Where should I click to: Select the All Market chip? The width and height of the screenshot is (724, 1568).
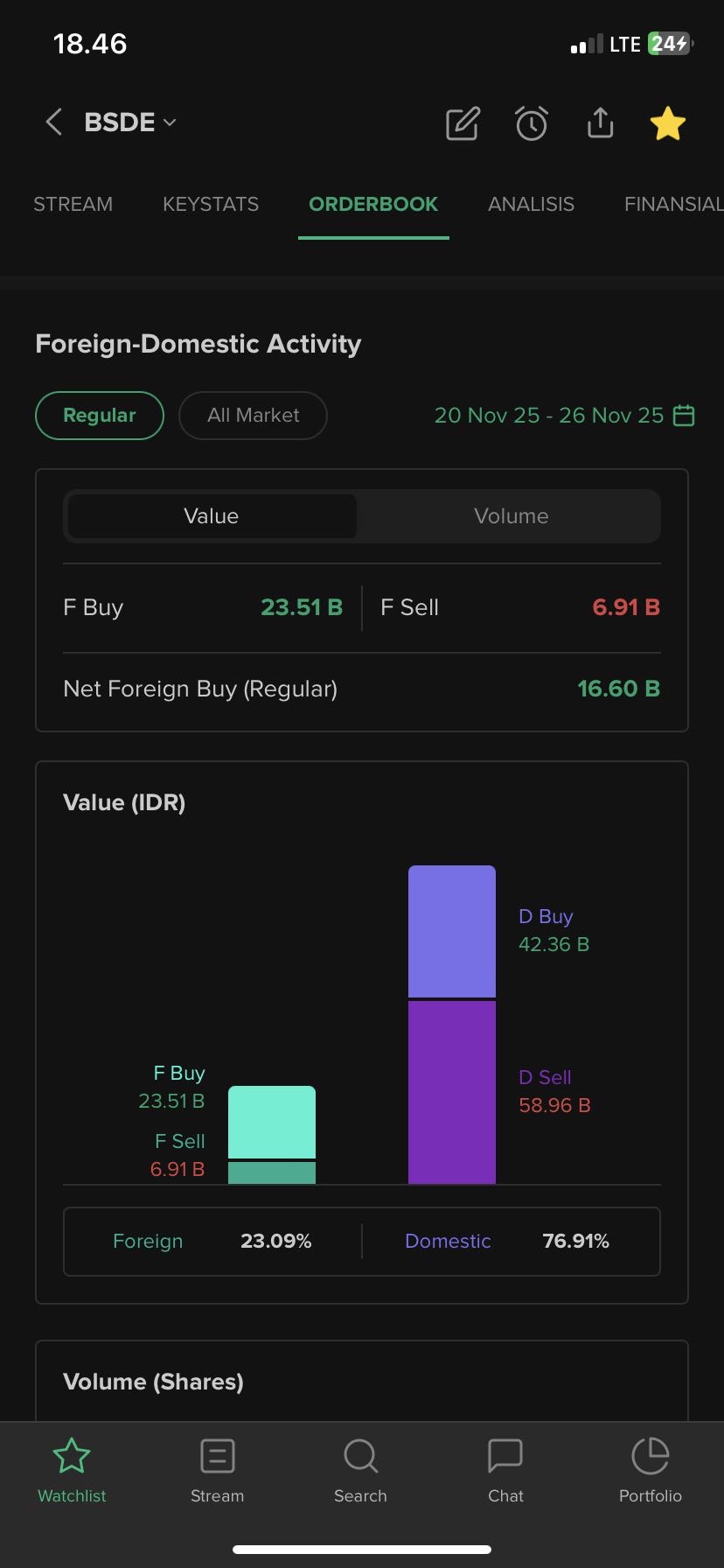pyautogui.click(x=253, y=416)
